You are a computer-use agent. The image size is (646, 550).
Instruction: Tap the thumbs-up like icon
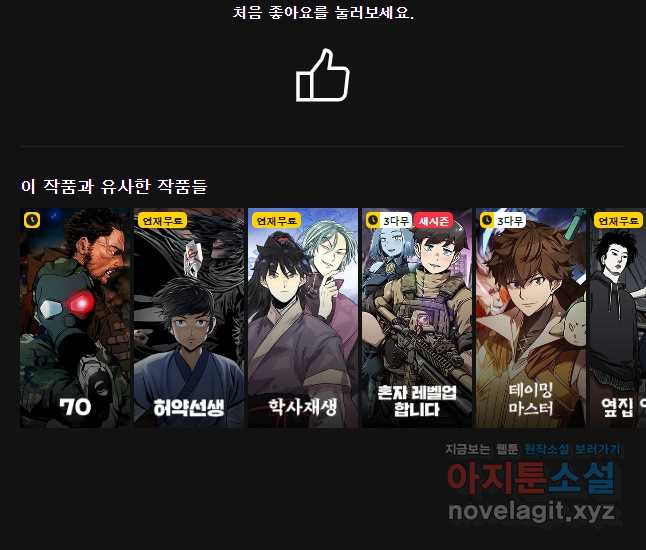click(322, 75)
